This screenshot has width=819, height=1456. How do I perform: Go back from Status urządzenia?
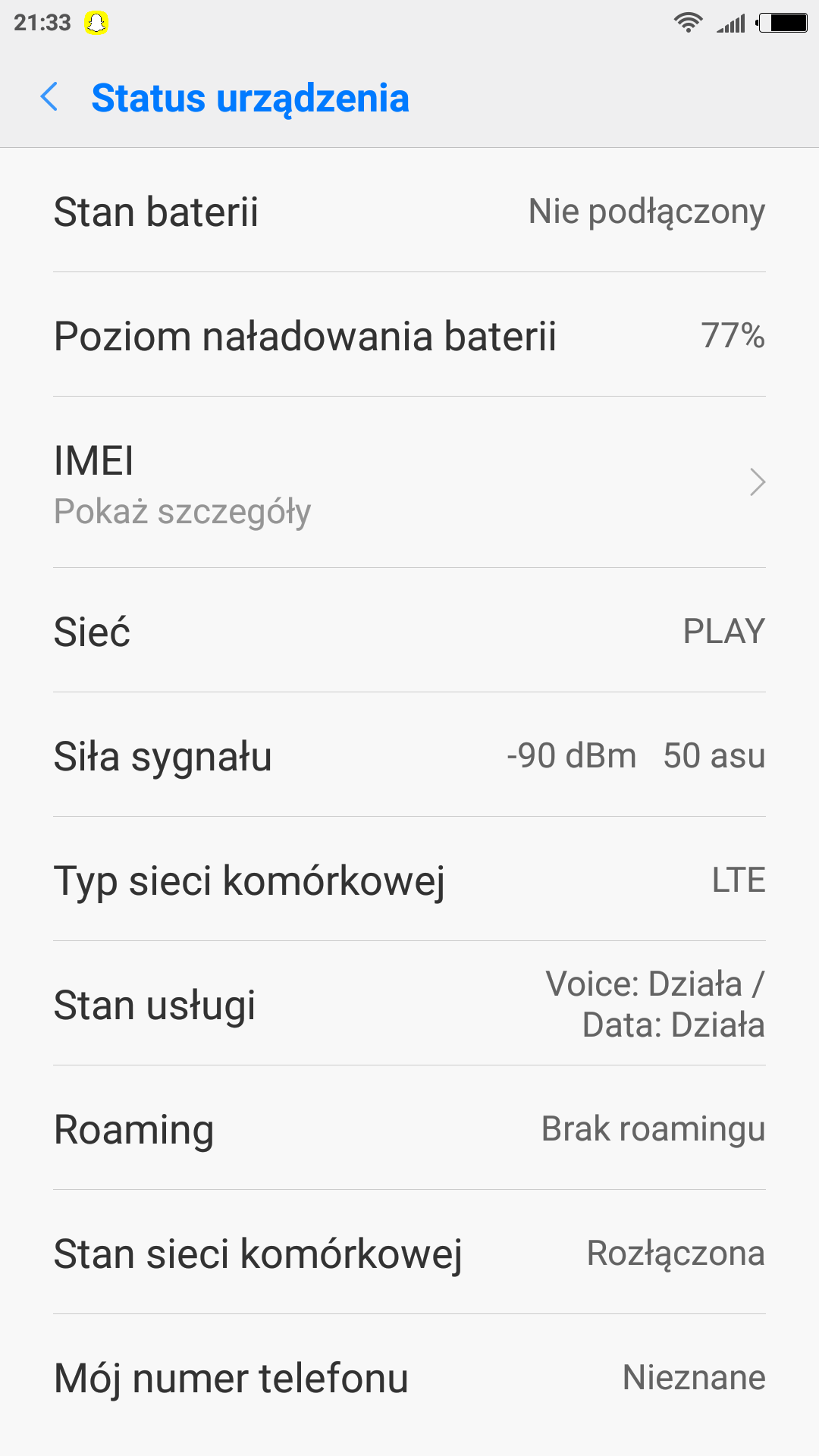(x=50, y=98)
